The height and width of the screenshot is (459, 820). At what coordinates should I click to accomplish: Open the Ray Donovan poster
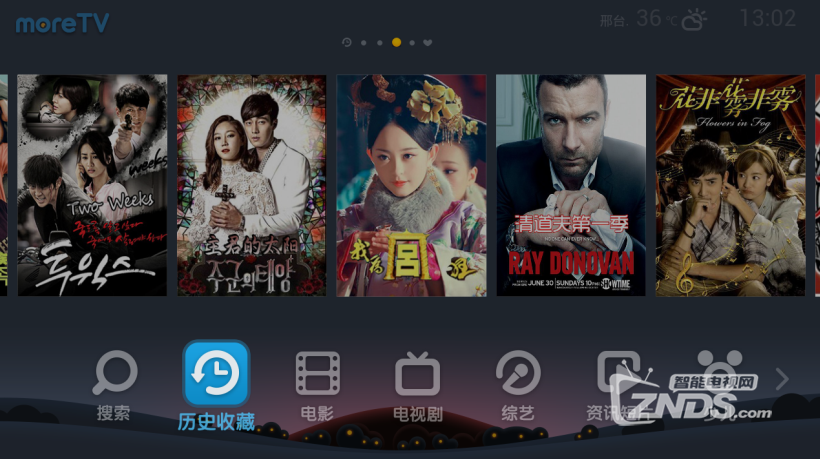[x=571, y=185]
